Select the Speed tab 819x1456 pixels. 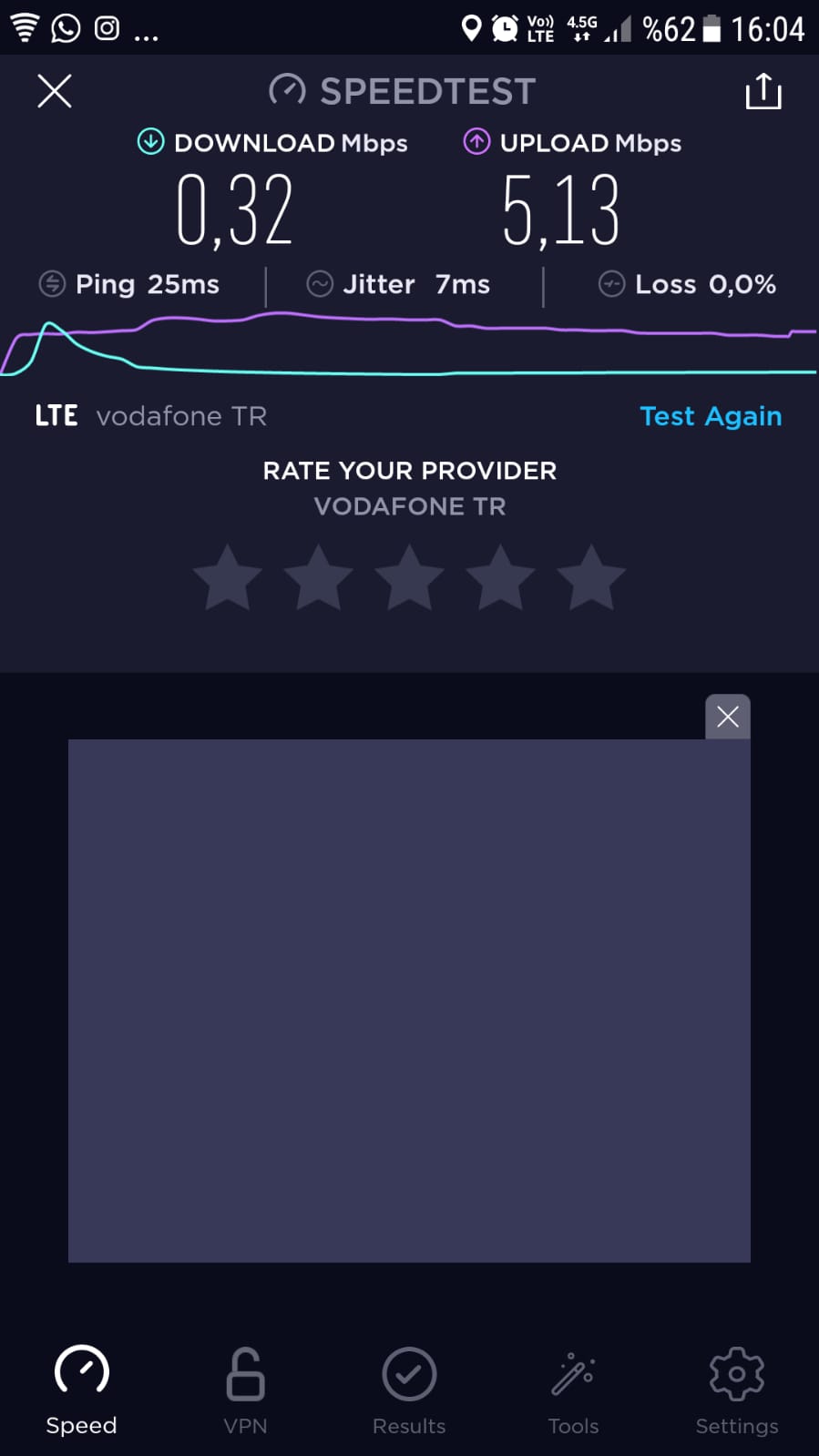[81, 1391]
